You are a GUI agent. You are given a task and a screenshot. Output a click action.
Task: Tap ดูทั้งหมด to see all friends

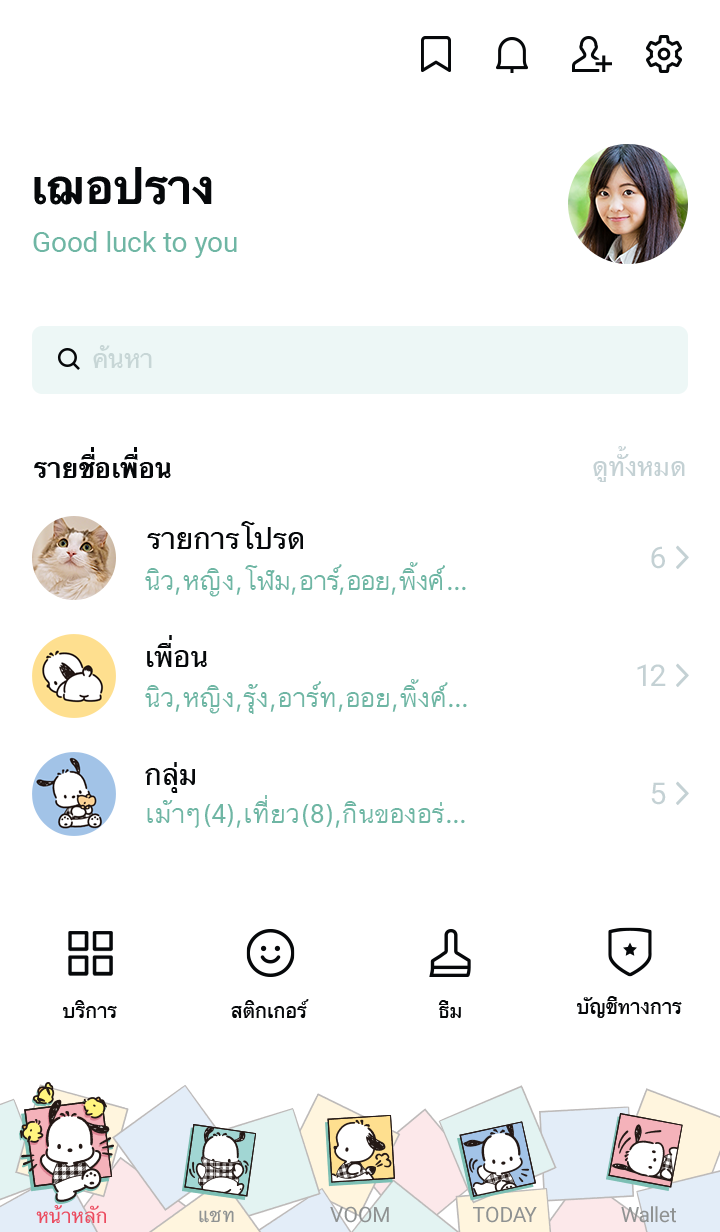pos(638,468)
